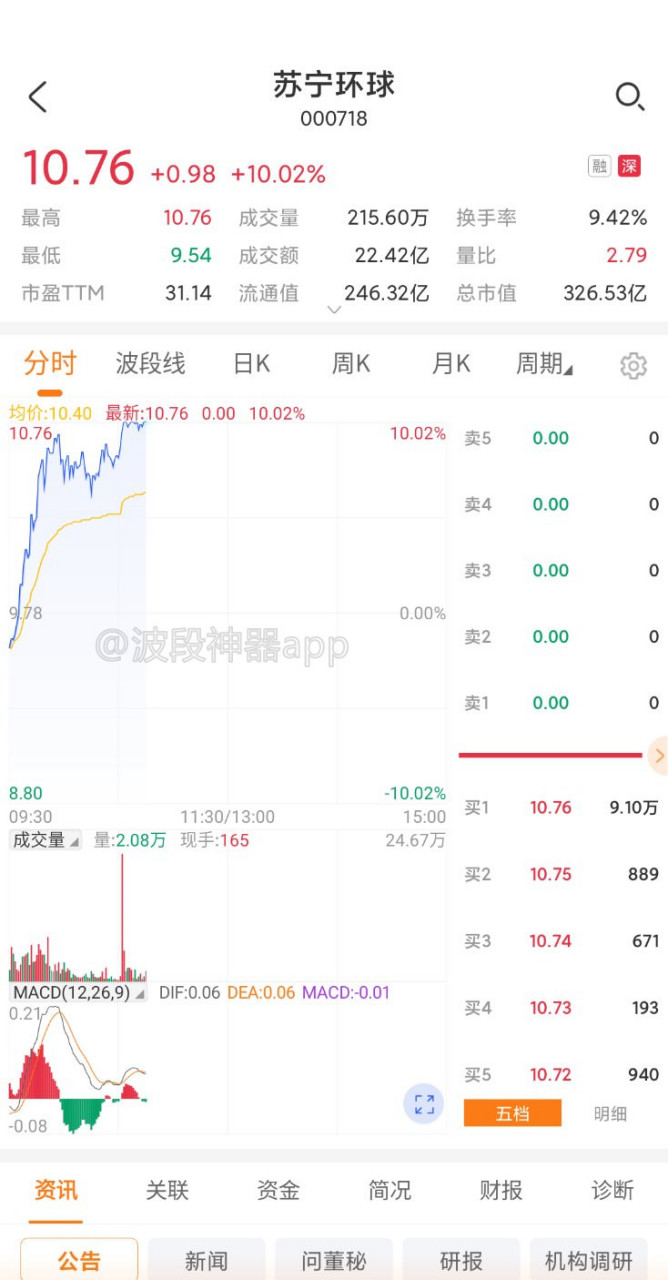The image size is (668, 1280).
Task: Open the 周期 period dropdown
Action: pos(545,364)
